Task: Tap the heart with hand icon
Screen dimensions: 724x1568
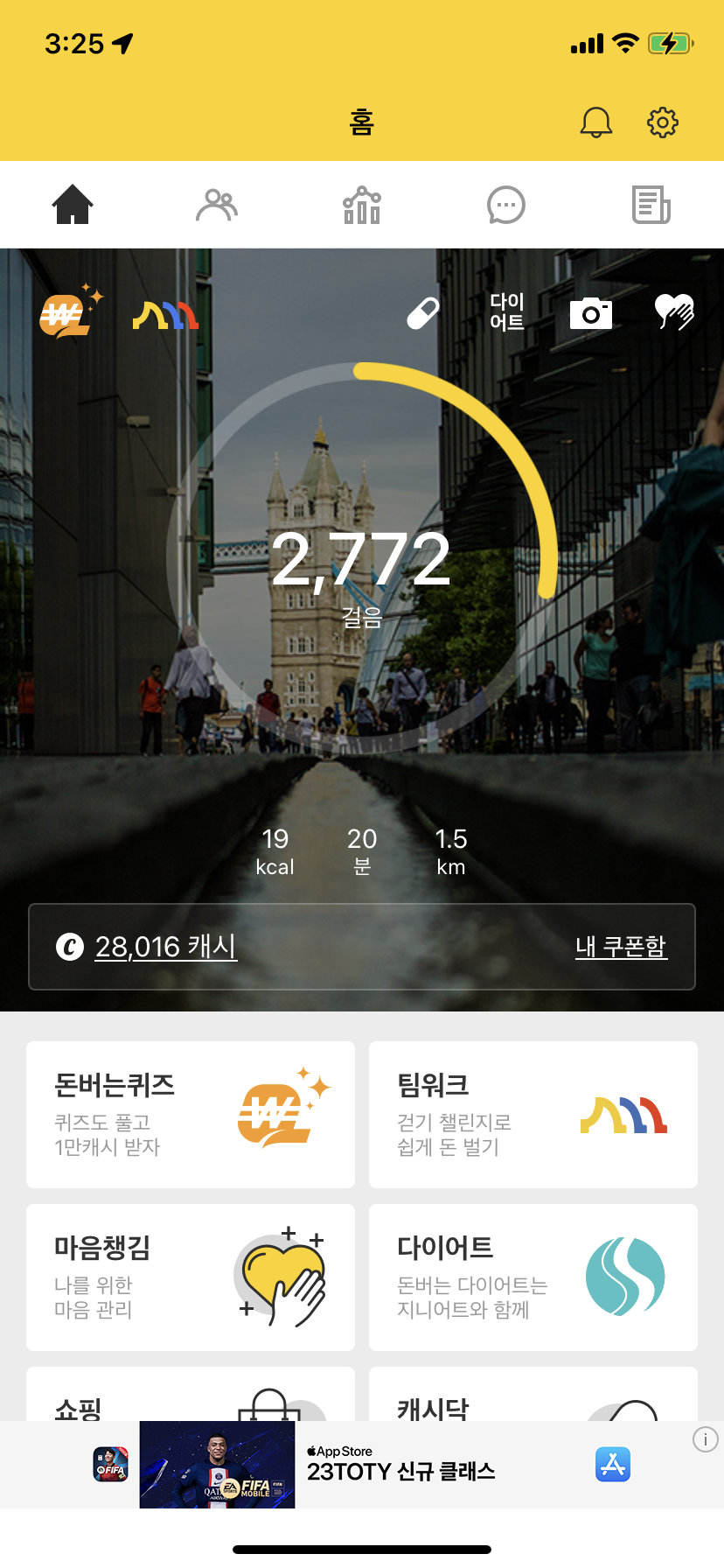Action: click(x=674, y=312)
